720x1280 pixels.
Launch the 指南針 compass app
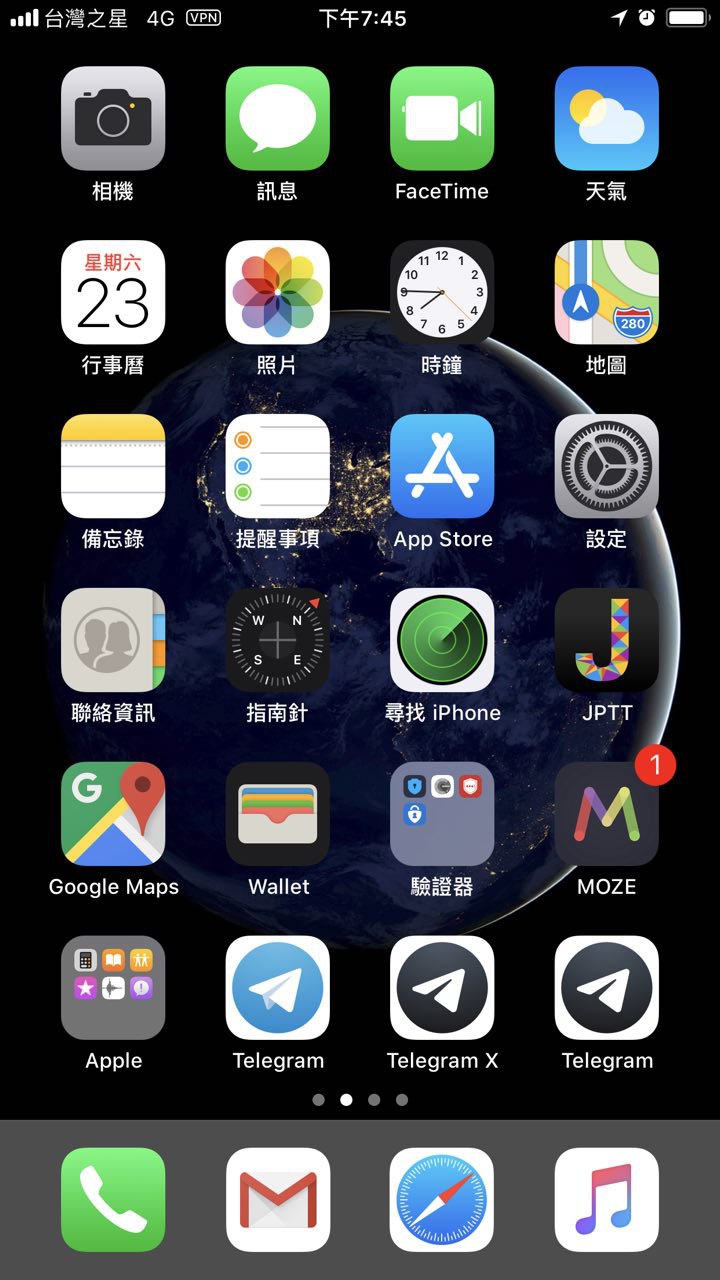tap(277, 641)
